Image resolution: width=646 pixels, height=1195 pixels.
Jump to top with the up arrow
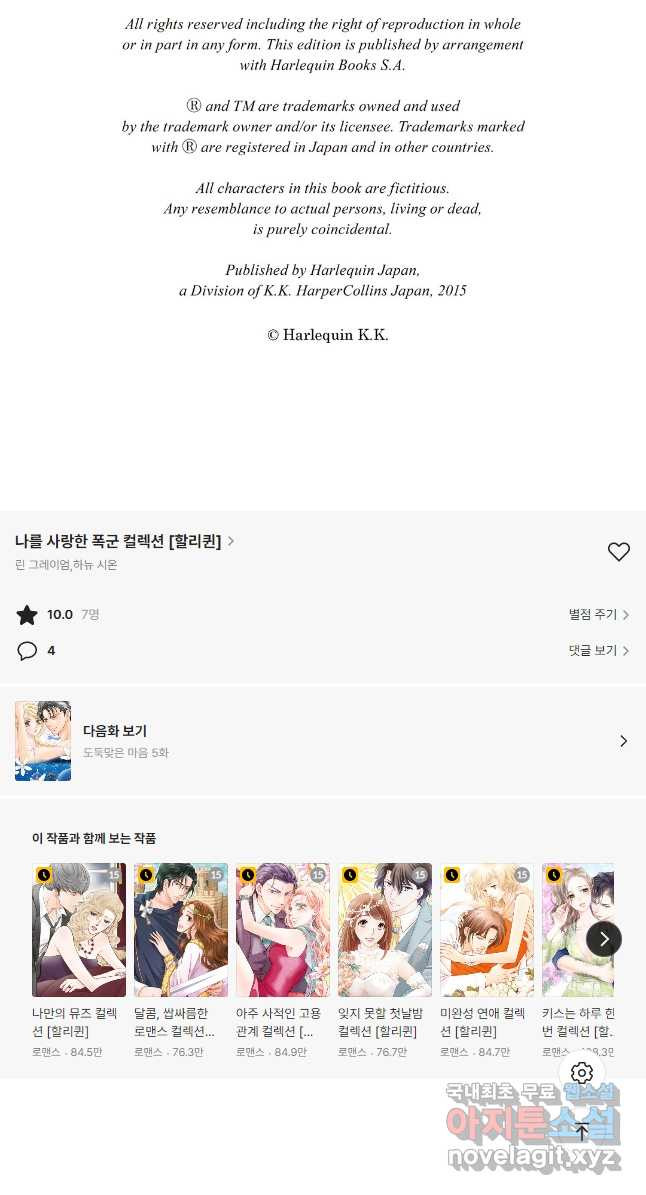pyautogui.click(x=582, y=1132)
